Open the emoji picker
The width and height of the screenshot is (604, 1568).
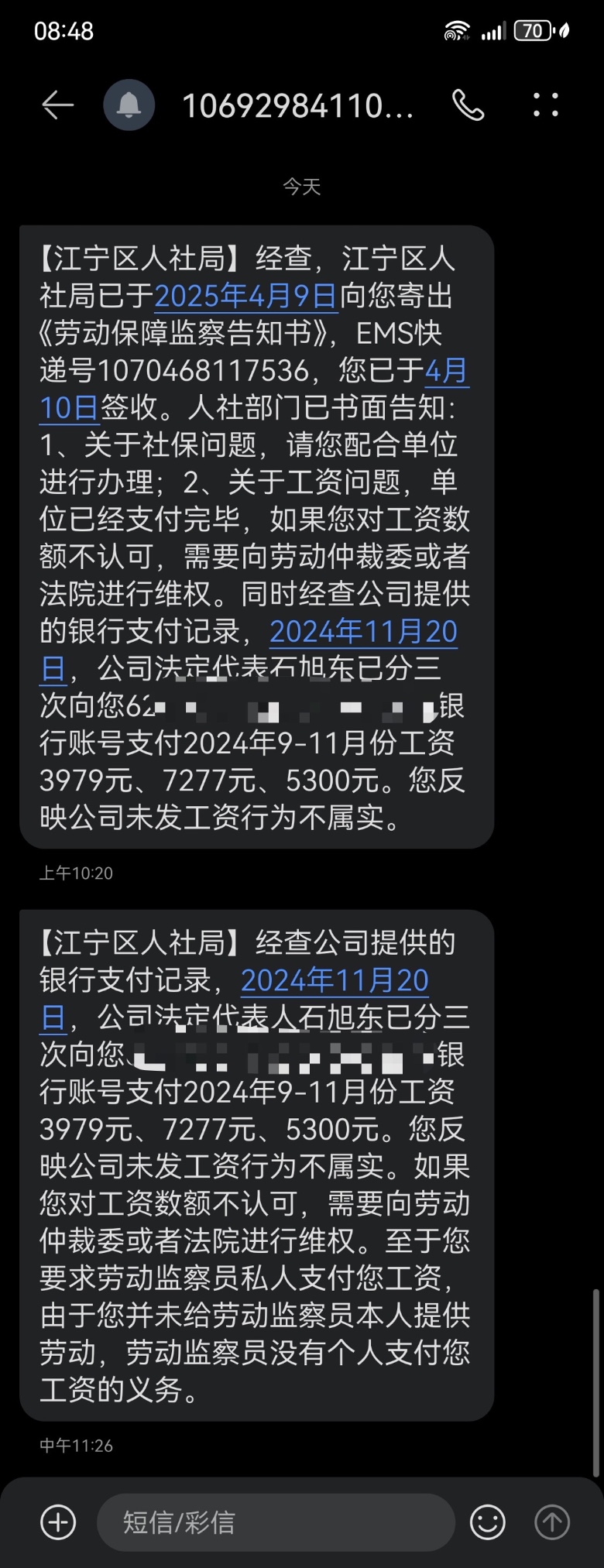(x=488, y=1522)
